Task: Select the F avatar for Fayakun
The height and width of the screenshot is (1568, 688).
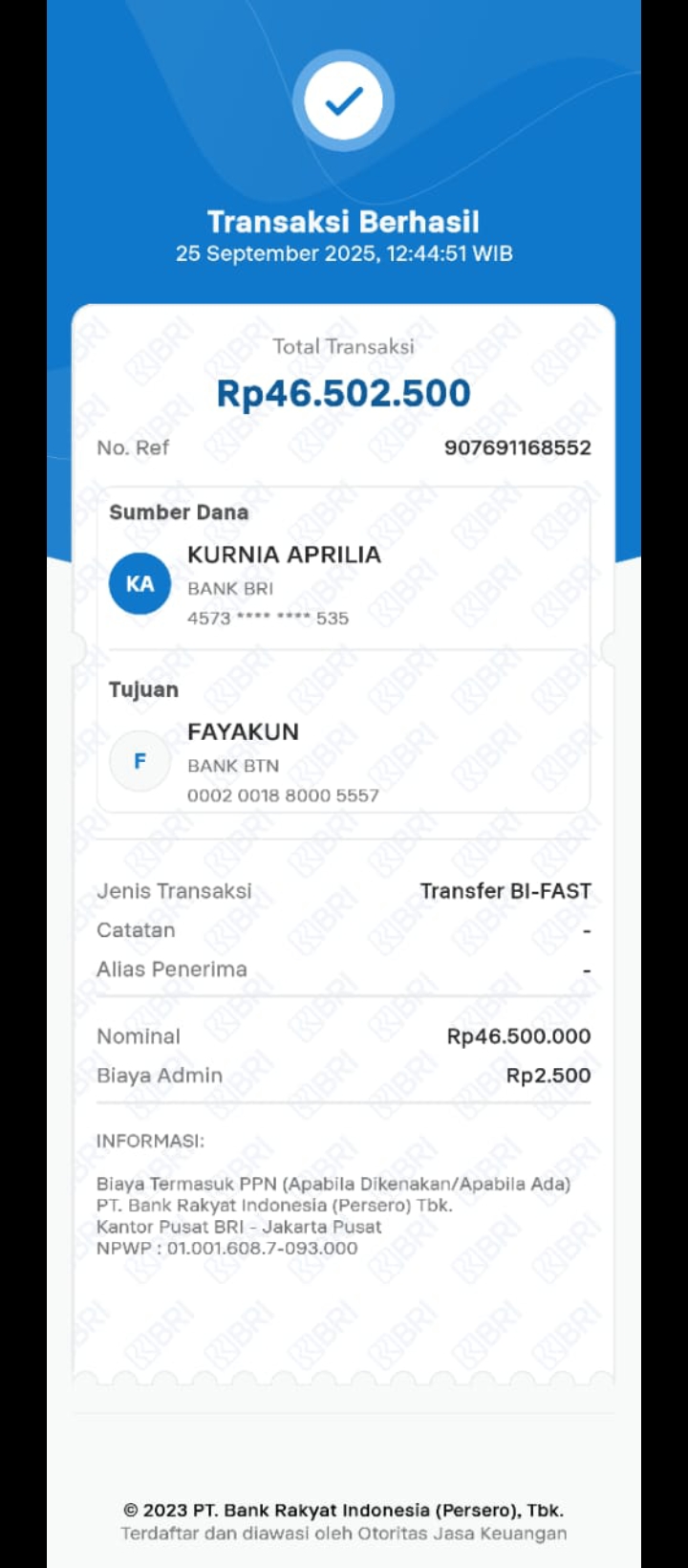Action: [x=140, y=761]
